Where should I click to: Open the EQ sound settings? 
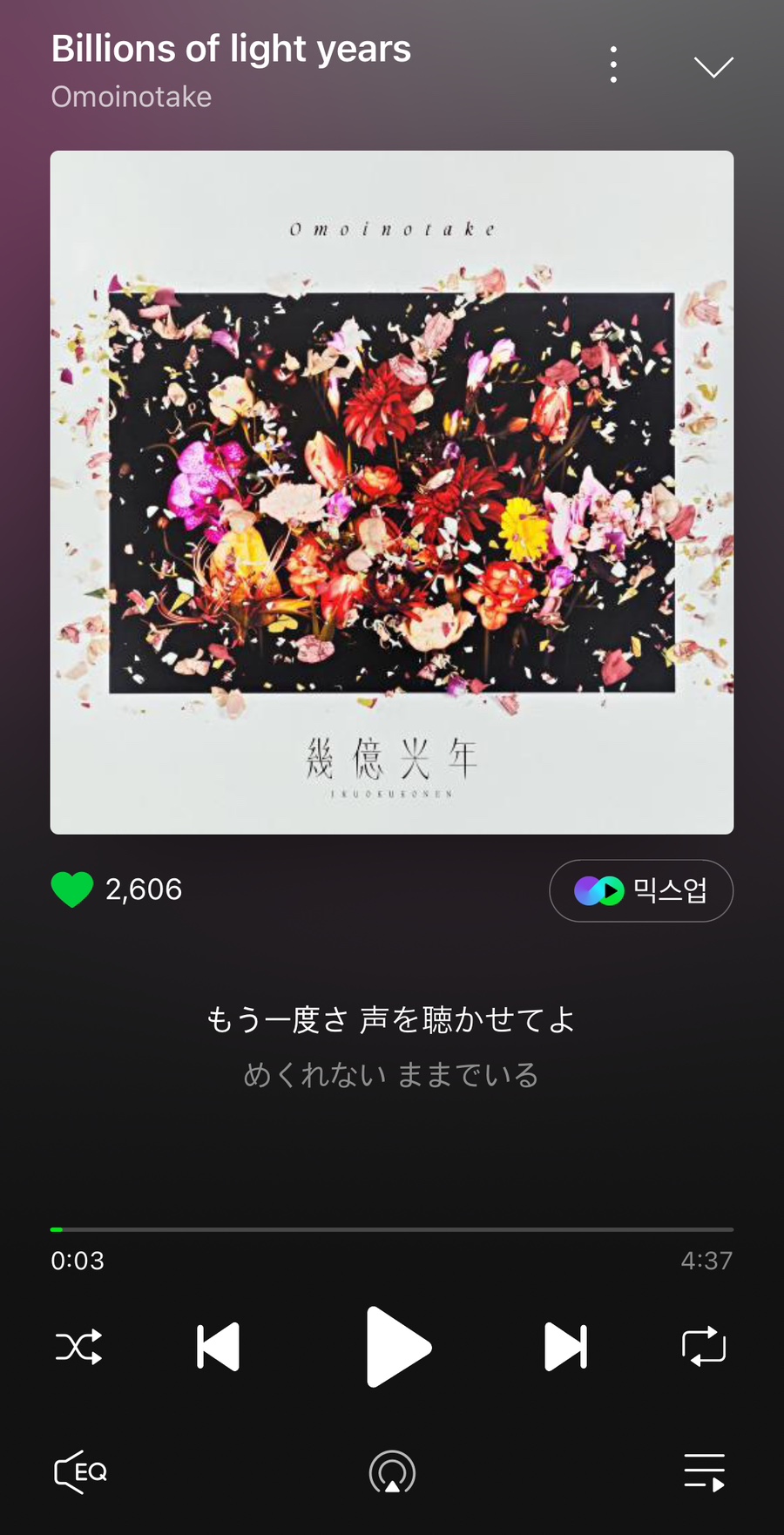coord(80,1472)
